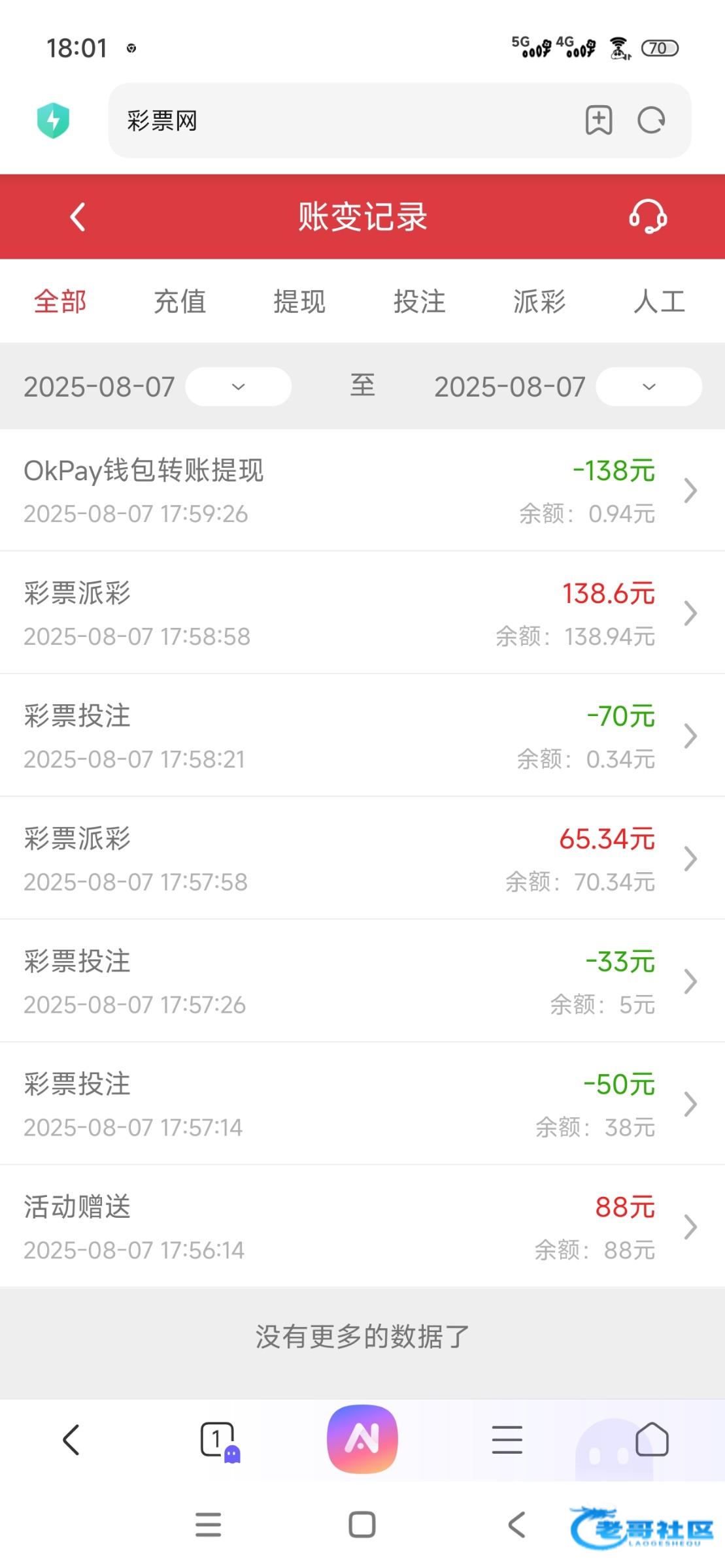
Task: Expand the end date dropdown
Action: [649, 387]
